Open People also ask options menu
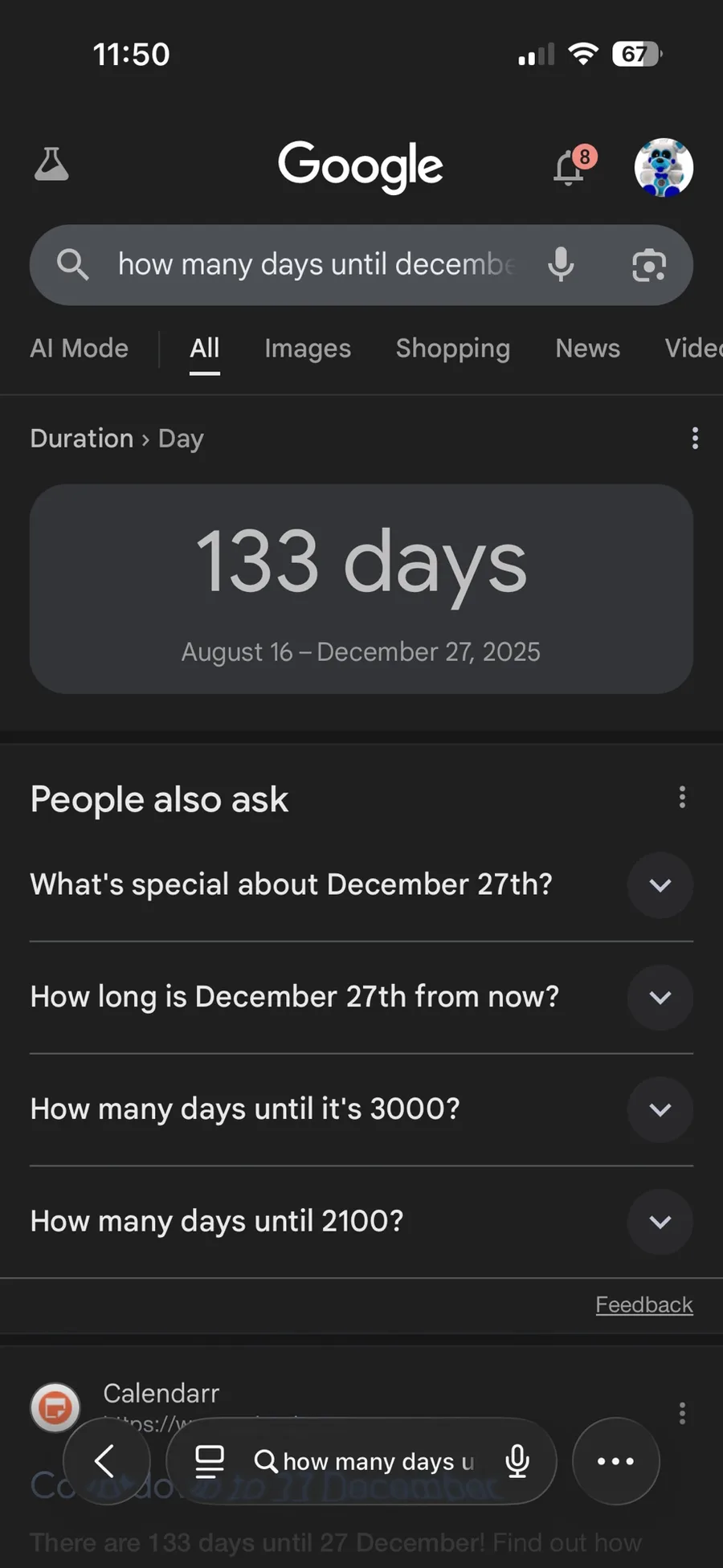 (682, 797)
